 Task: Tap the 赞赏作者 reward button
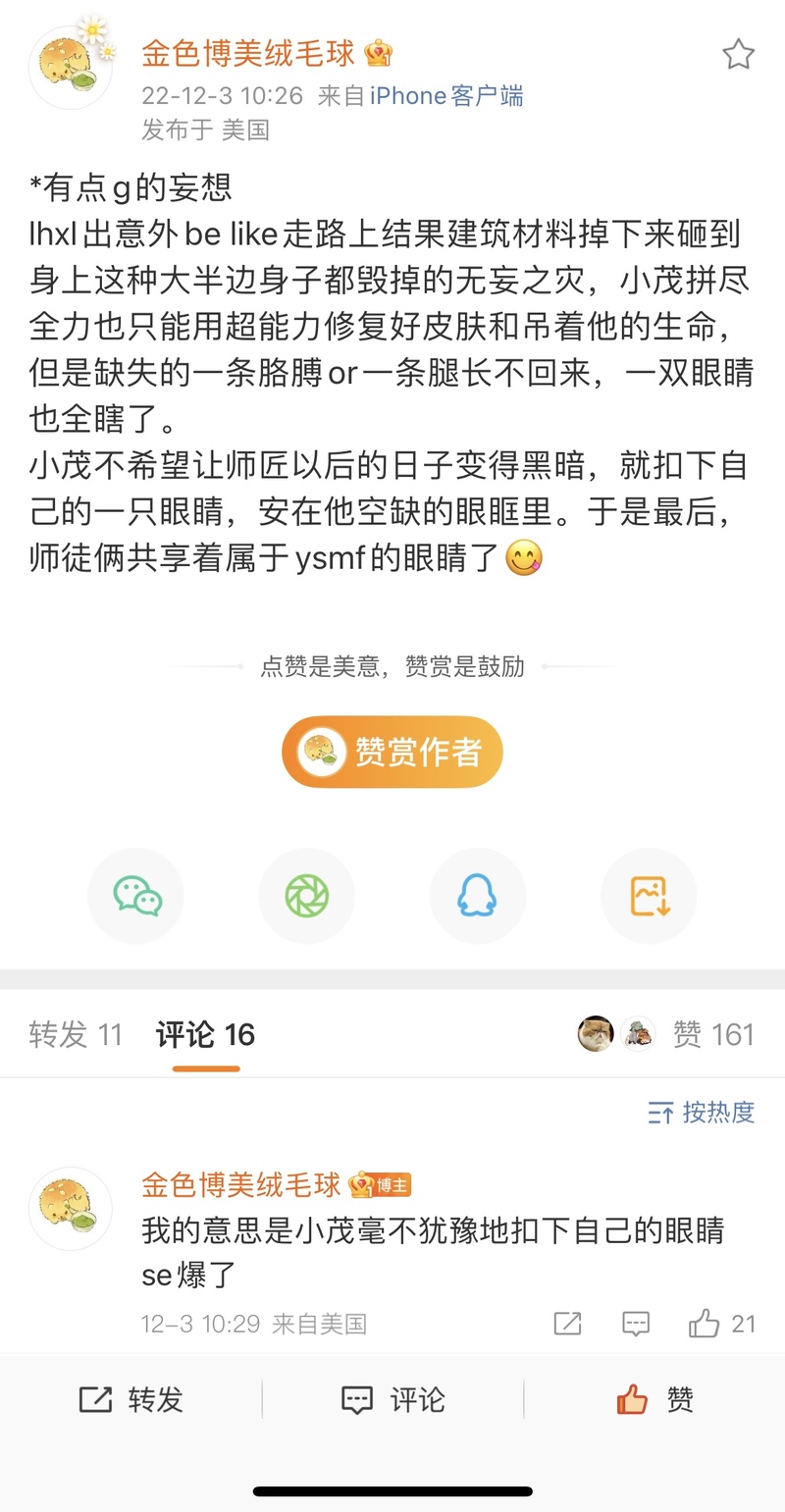click(x=392, y=752)
